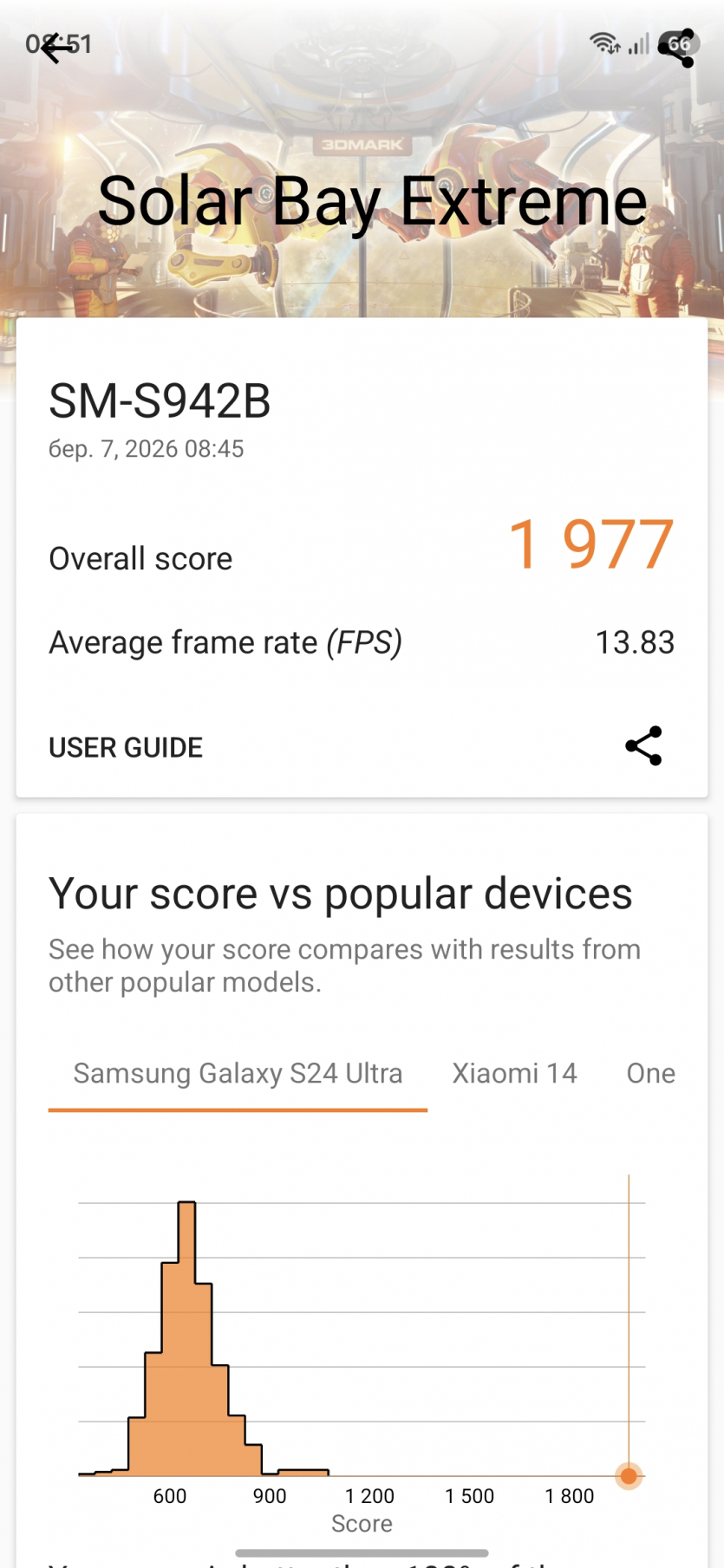Select the Samsung Galaxy S24 Ultra tab
The height and width of the screenshot is (1568, 724).
point(238,1073)
